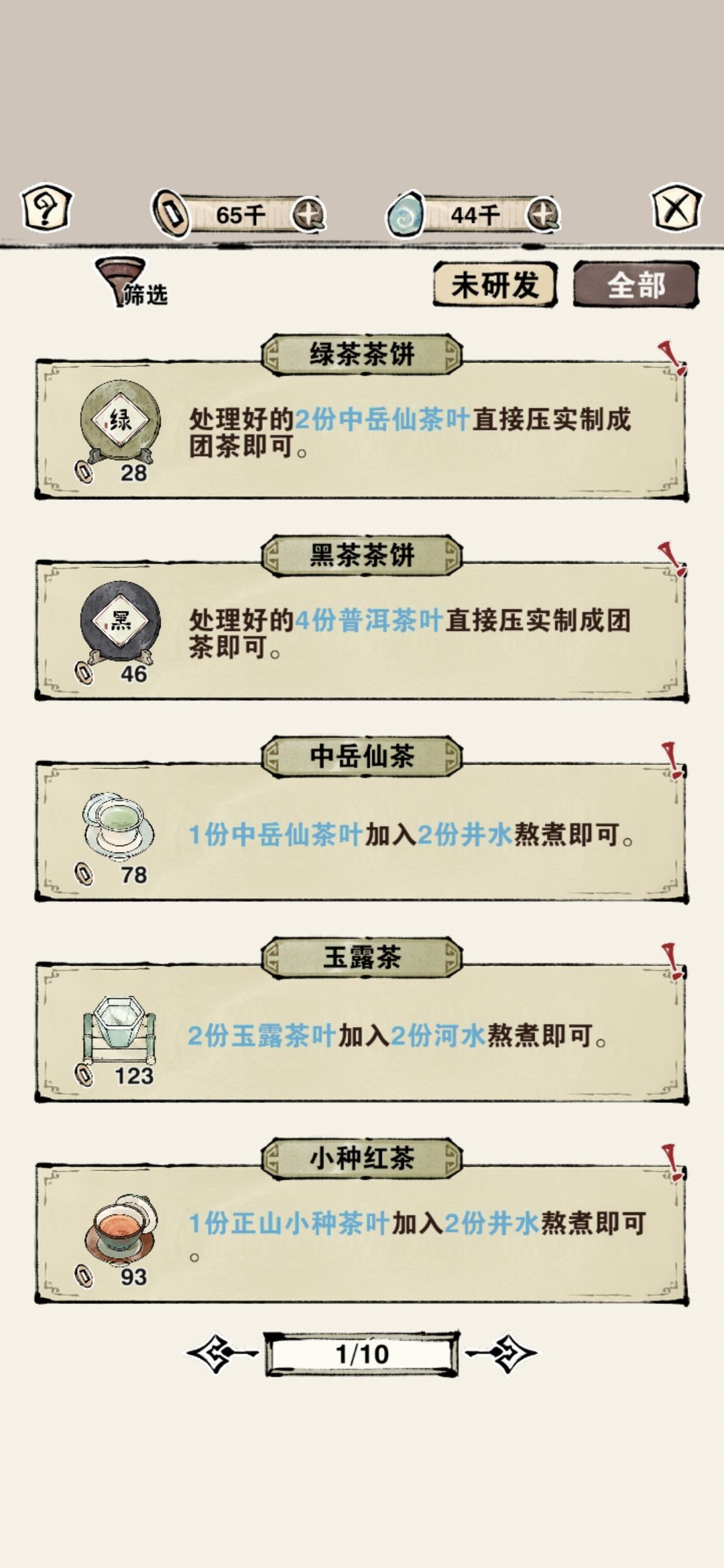Open the help question mark icon
Image resolution: width=724 pixels, height=1568 pixels.
point(46,208)
